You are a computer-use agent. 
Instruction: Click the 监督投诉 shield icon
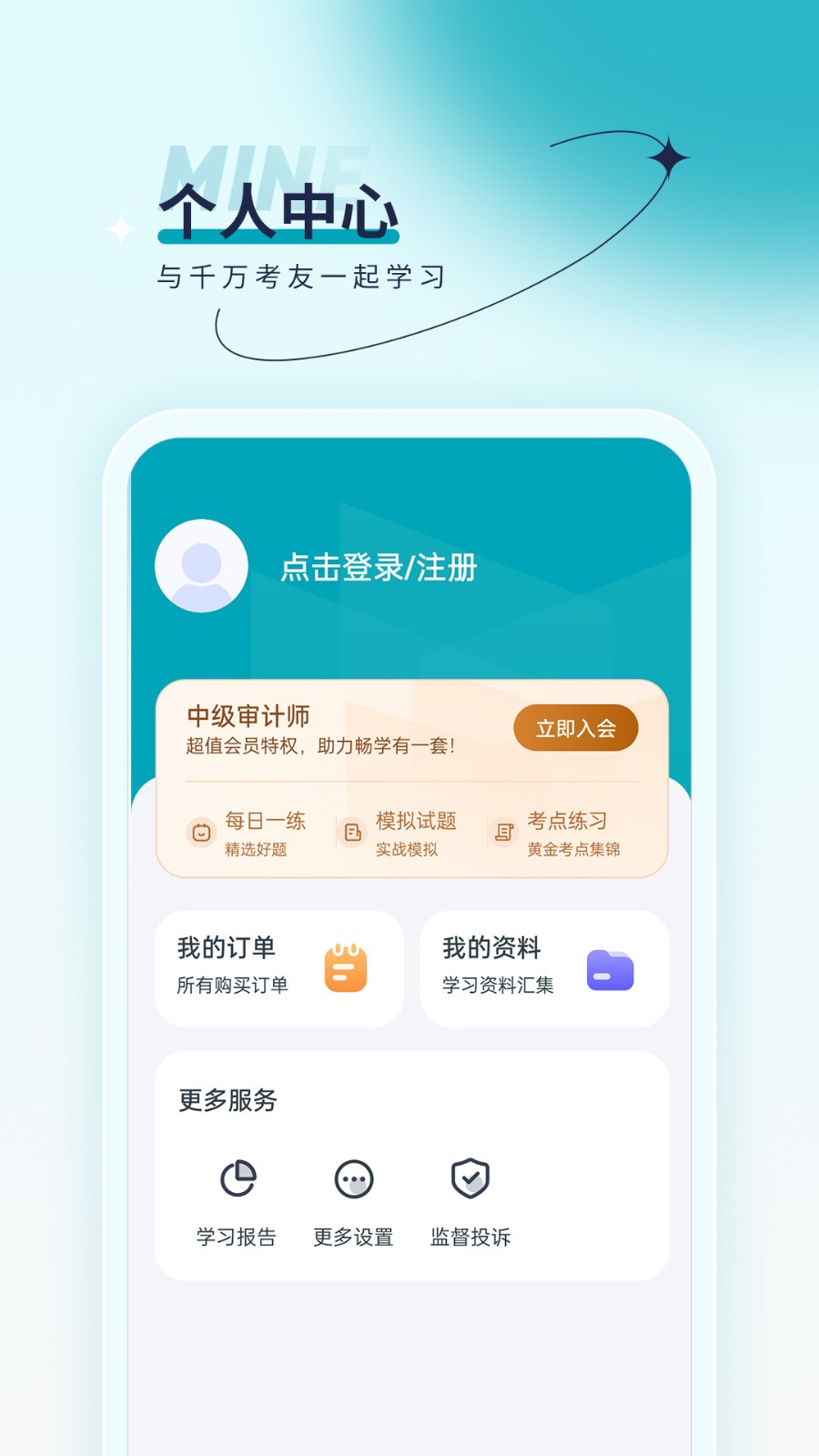click(469, 1178)
